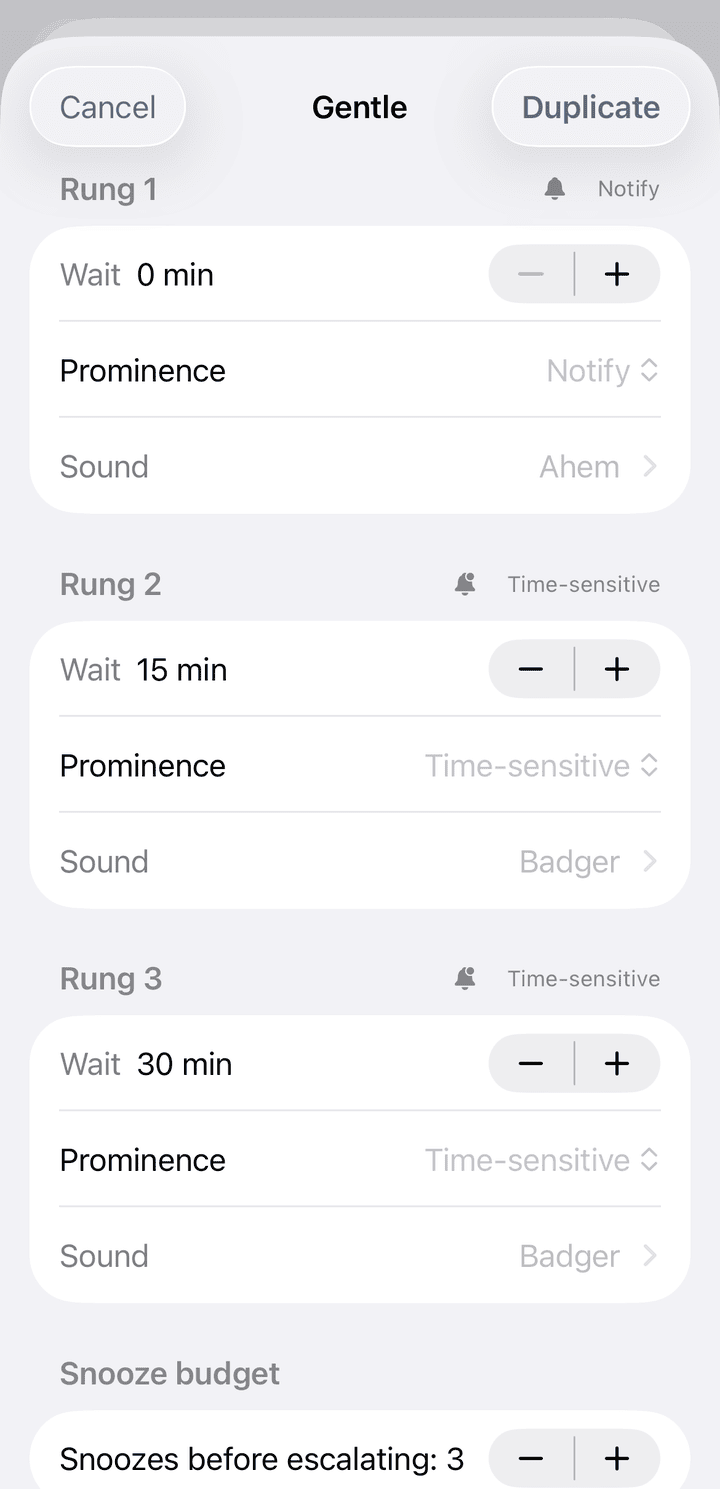Increase Rung 3 wait time
The height and width of the screenshot is (1489, 720).
point(618,1064)
